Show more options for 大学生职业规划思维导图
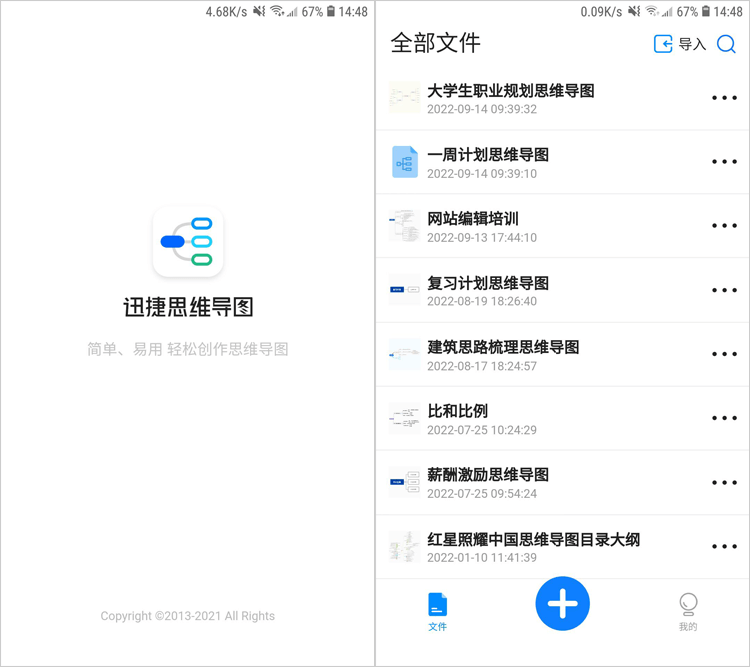Viewport: 750px width, 667px height. (724, 98)
